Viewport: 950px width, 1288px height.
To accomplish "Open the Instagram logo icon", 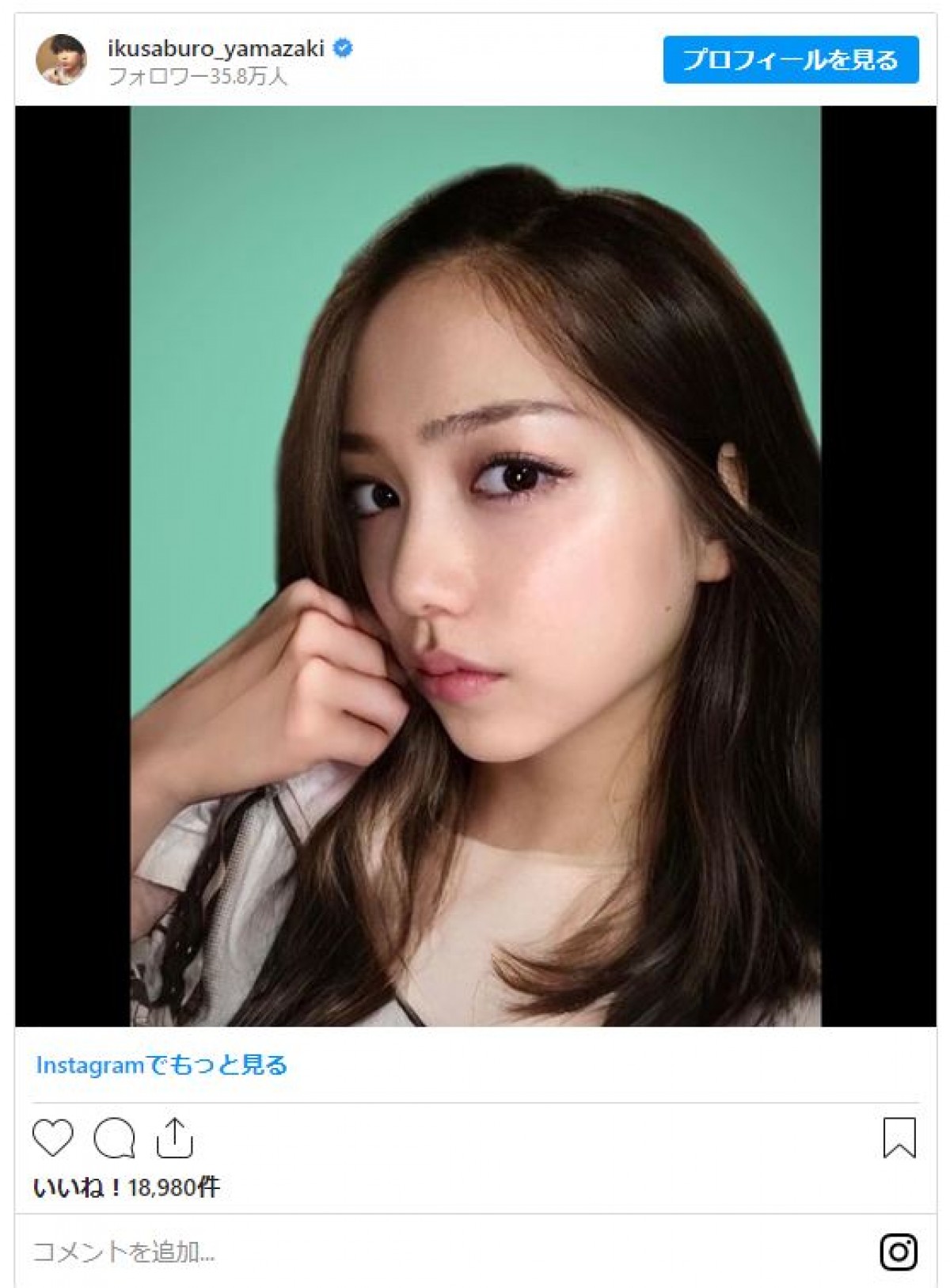I will tap(899, 1252).
